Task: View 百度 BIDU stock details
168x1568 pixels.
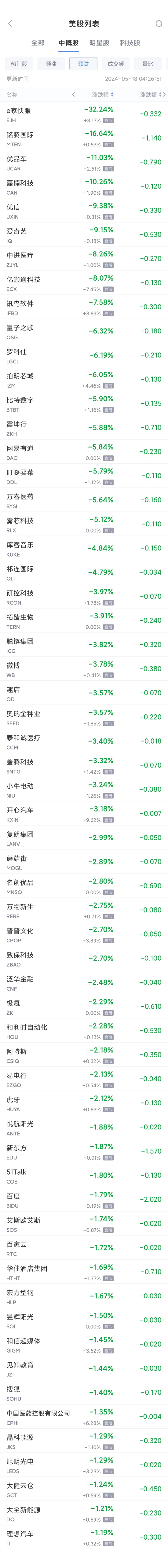Action: [x=84, y=1200]
